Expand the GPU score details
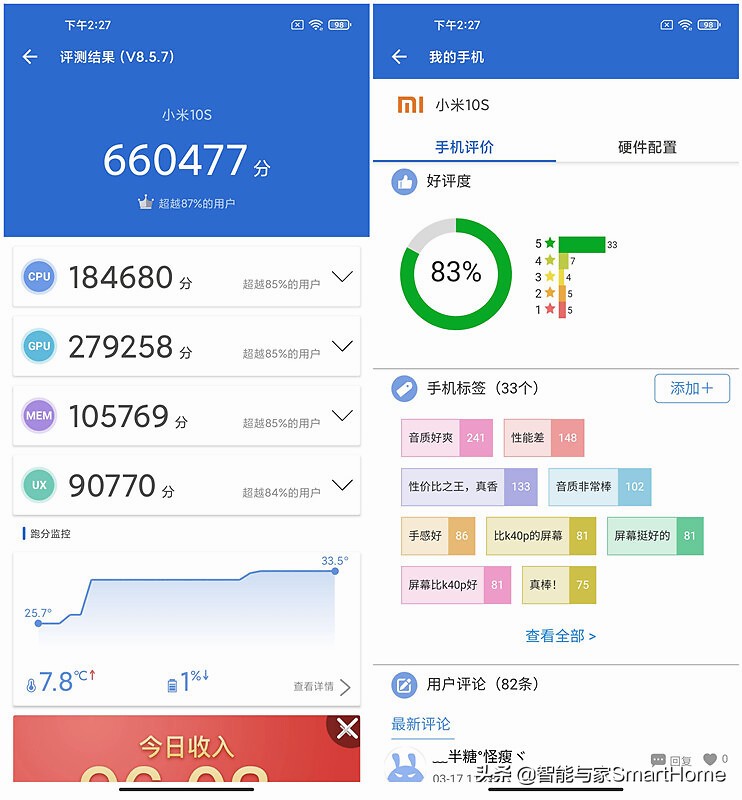The height and width of the screenshot is (800, 742). point(340,347)
